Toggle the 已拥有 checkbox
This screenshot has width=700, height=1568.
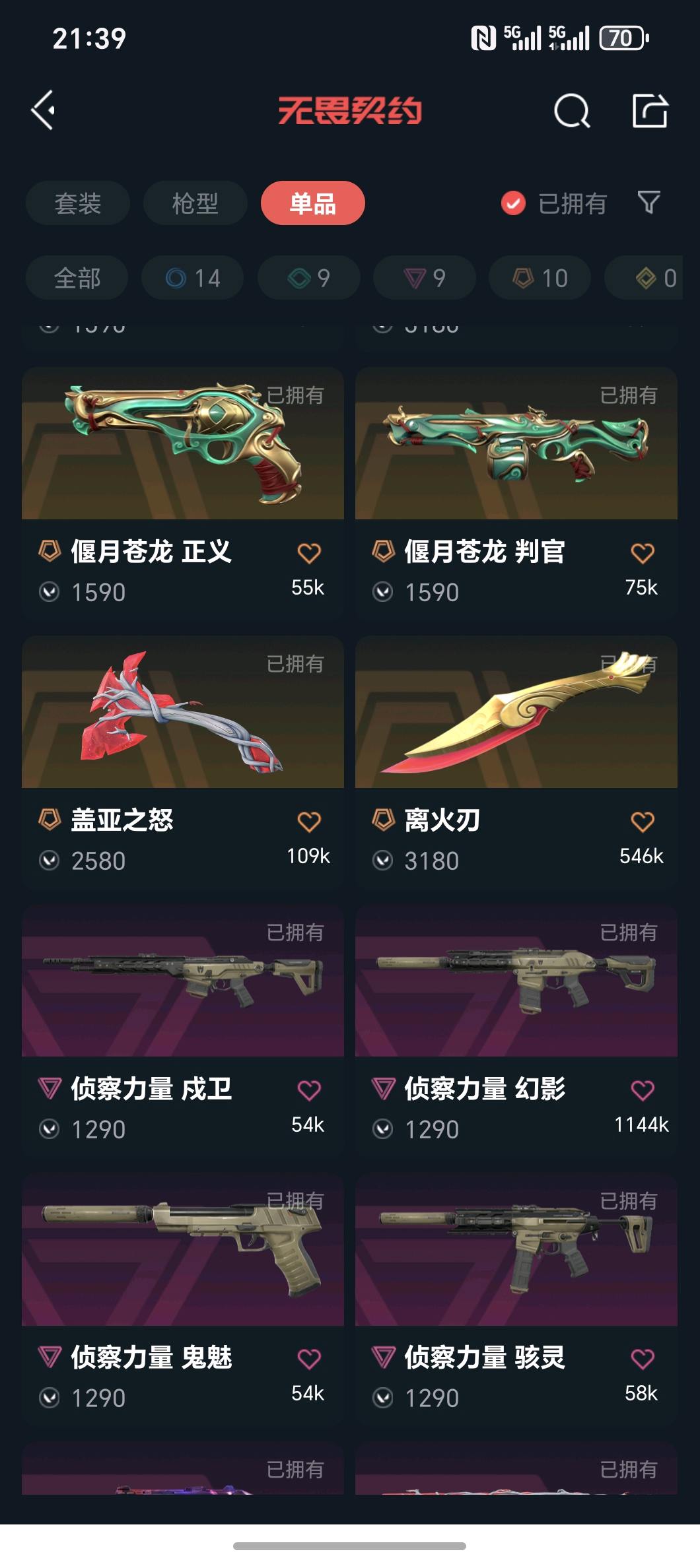coord(513,203)
